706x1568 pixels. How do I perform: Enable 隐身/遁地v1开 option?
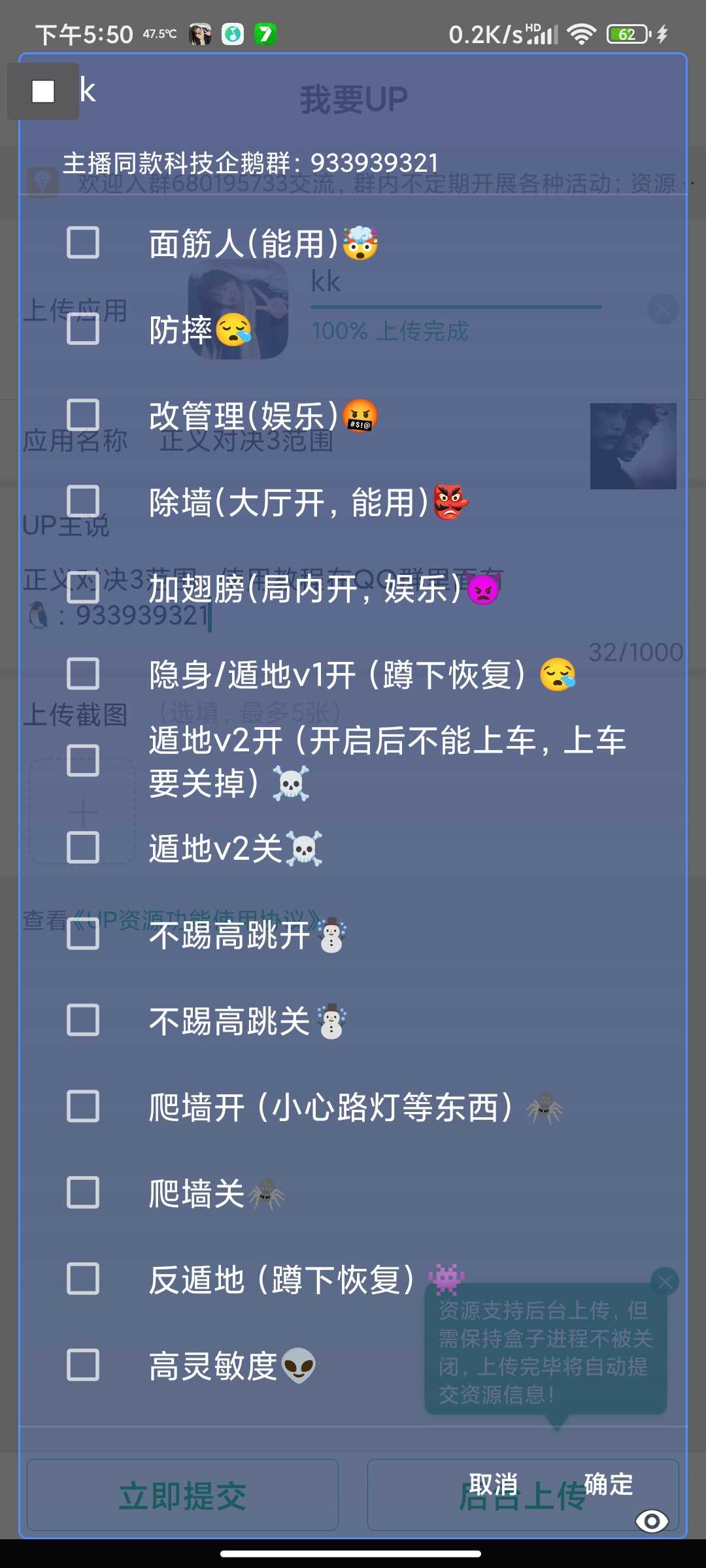pyautogui.click(x=83, y=674)
